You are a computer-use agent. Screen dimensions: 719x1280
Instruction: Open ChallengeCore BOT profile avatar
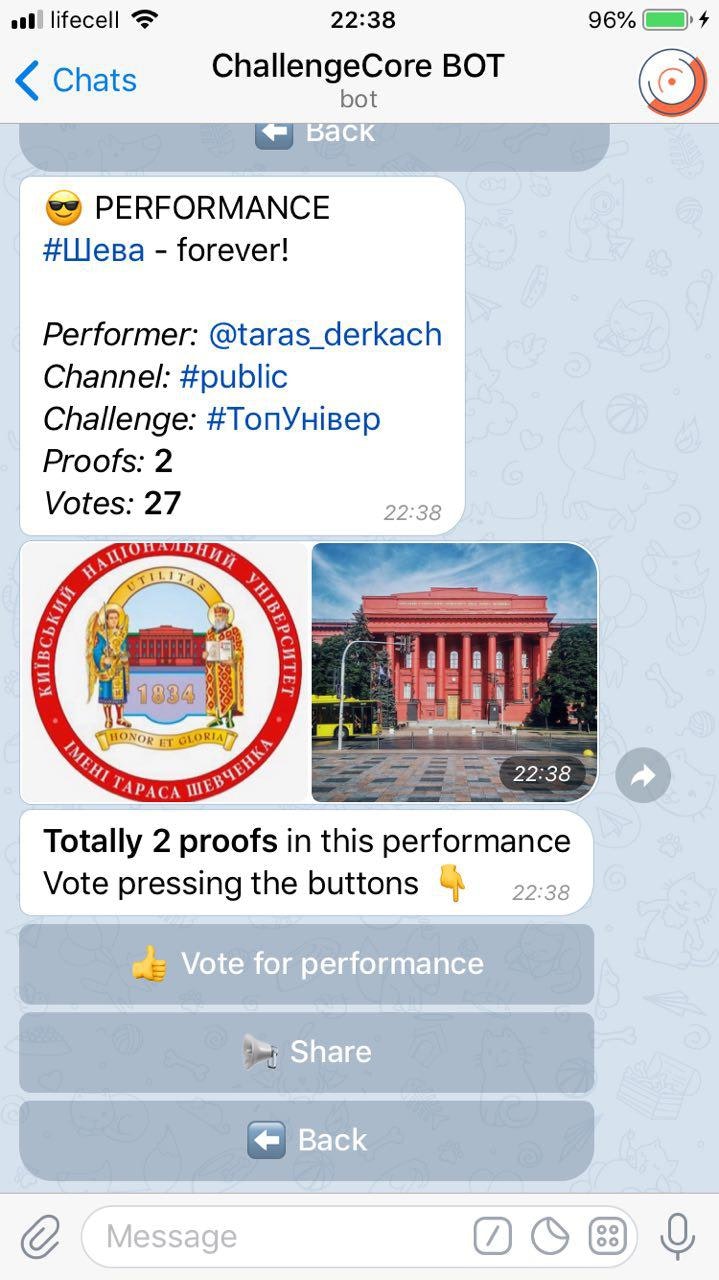point(672,82)
